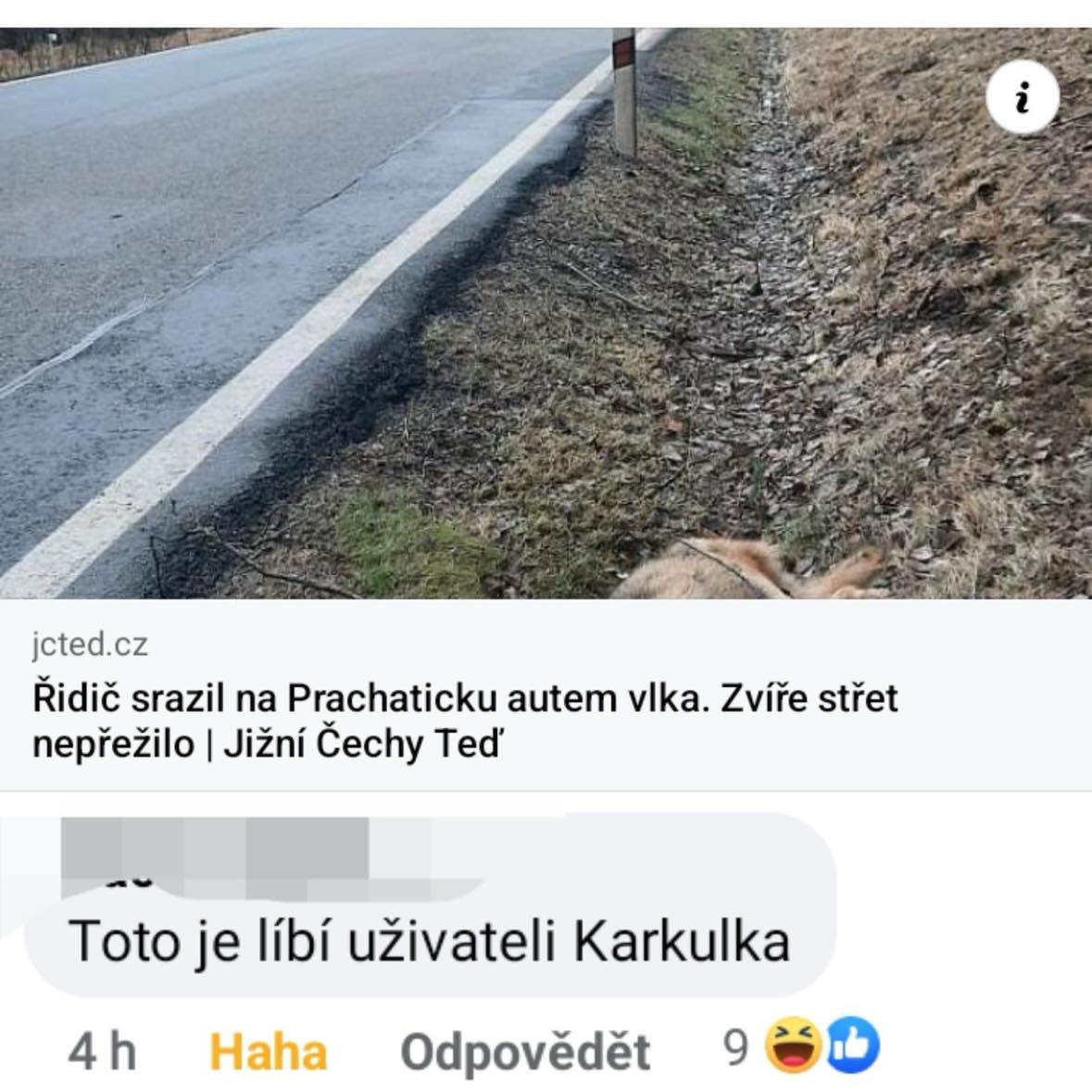Tap the Haha reaction under the comment
The image size is (1092, 1092).
(269, 1052)
